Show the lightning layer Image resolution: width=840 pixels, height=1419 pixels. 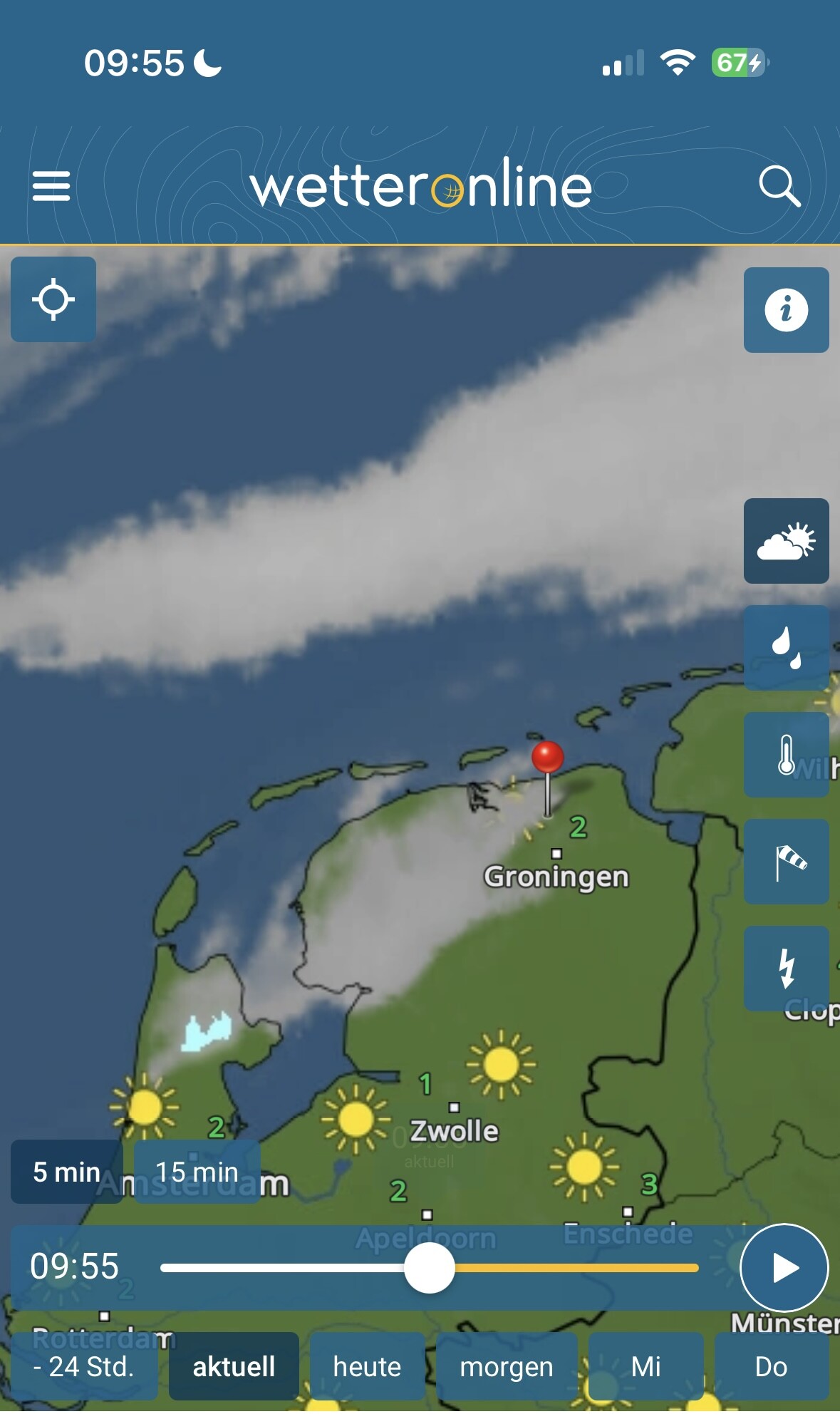[786, 969]
